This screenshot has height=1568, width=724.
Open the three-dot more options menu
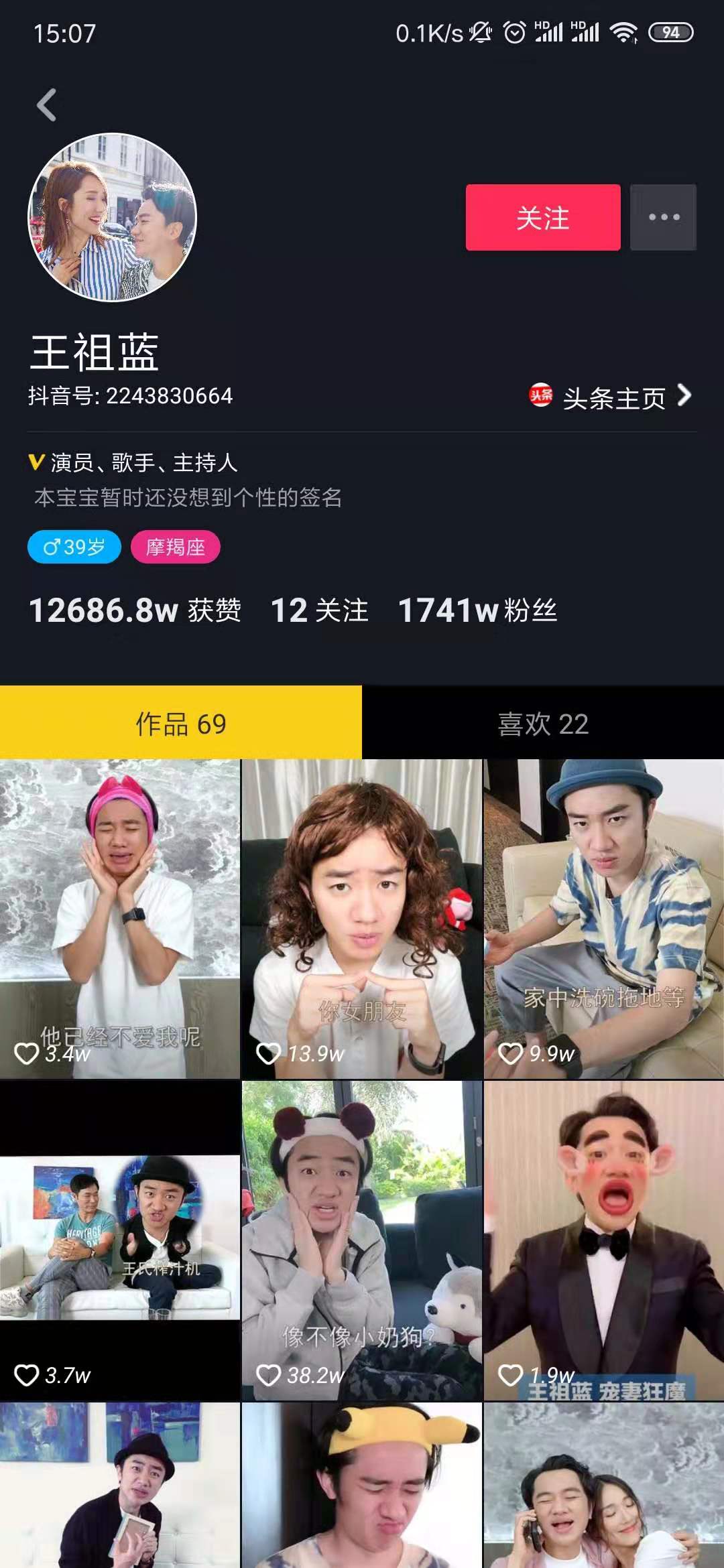pyautogui.click(x=663, y=218)
